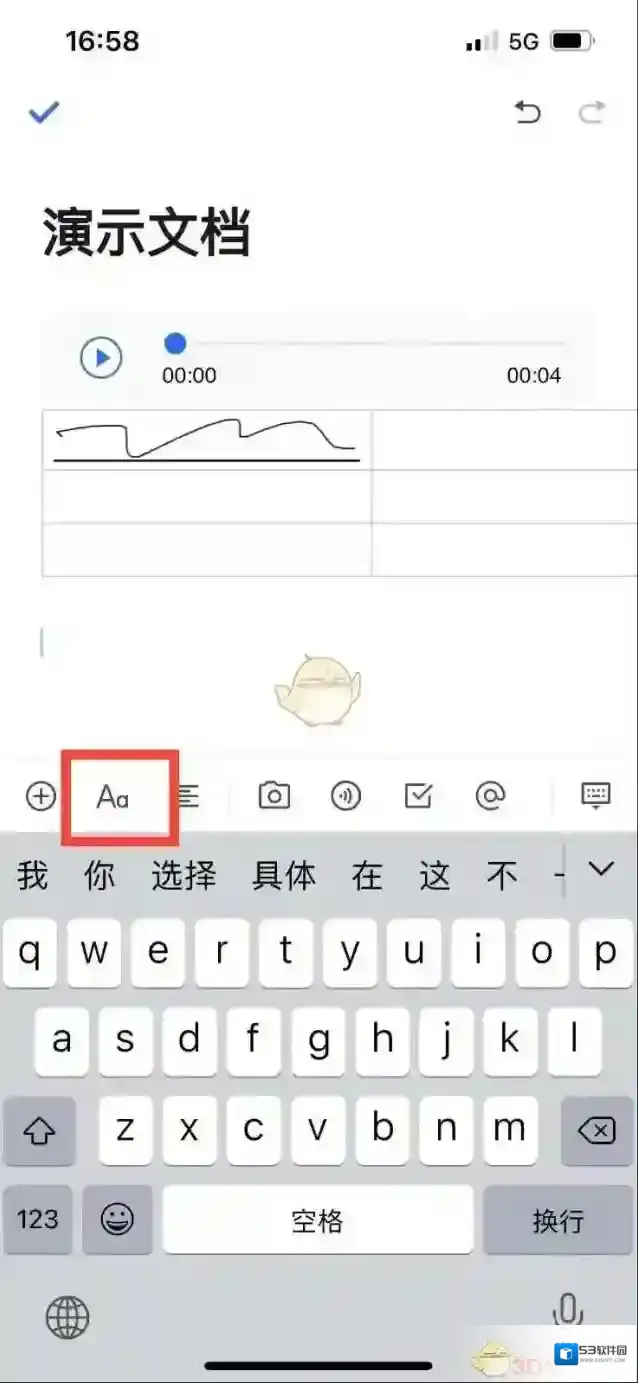The height and width of the screenshot is (1383, 638).
Task: Select the suggestion 具体
Action: coord(284,876)
